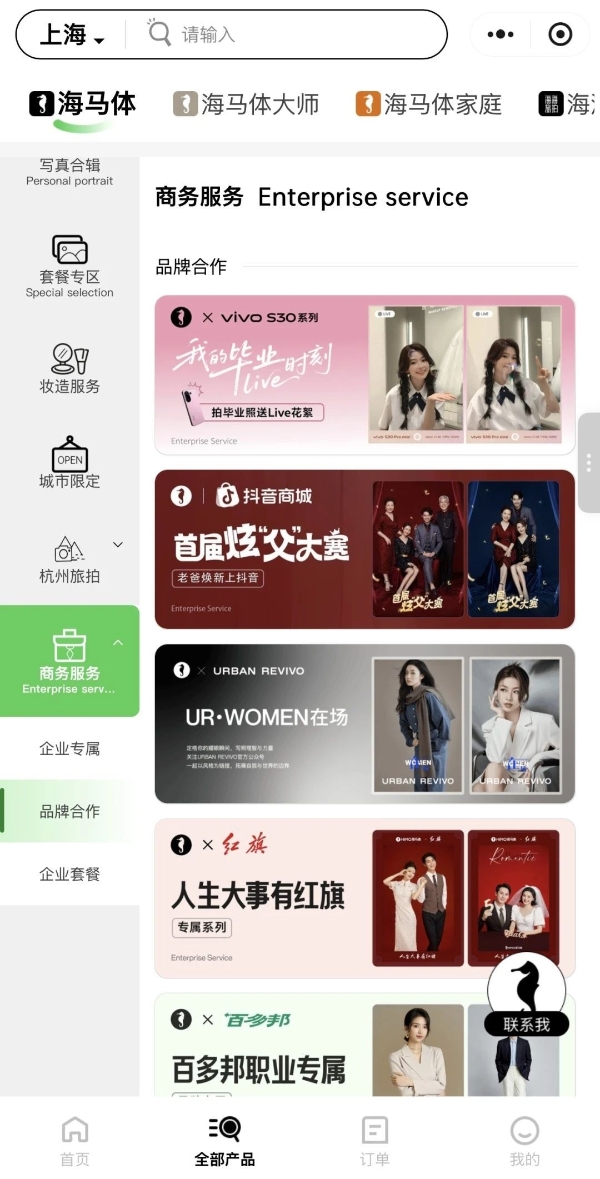Go to the 首页 bottom tab
600x1179 pixels.
point(75,1142)
